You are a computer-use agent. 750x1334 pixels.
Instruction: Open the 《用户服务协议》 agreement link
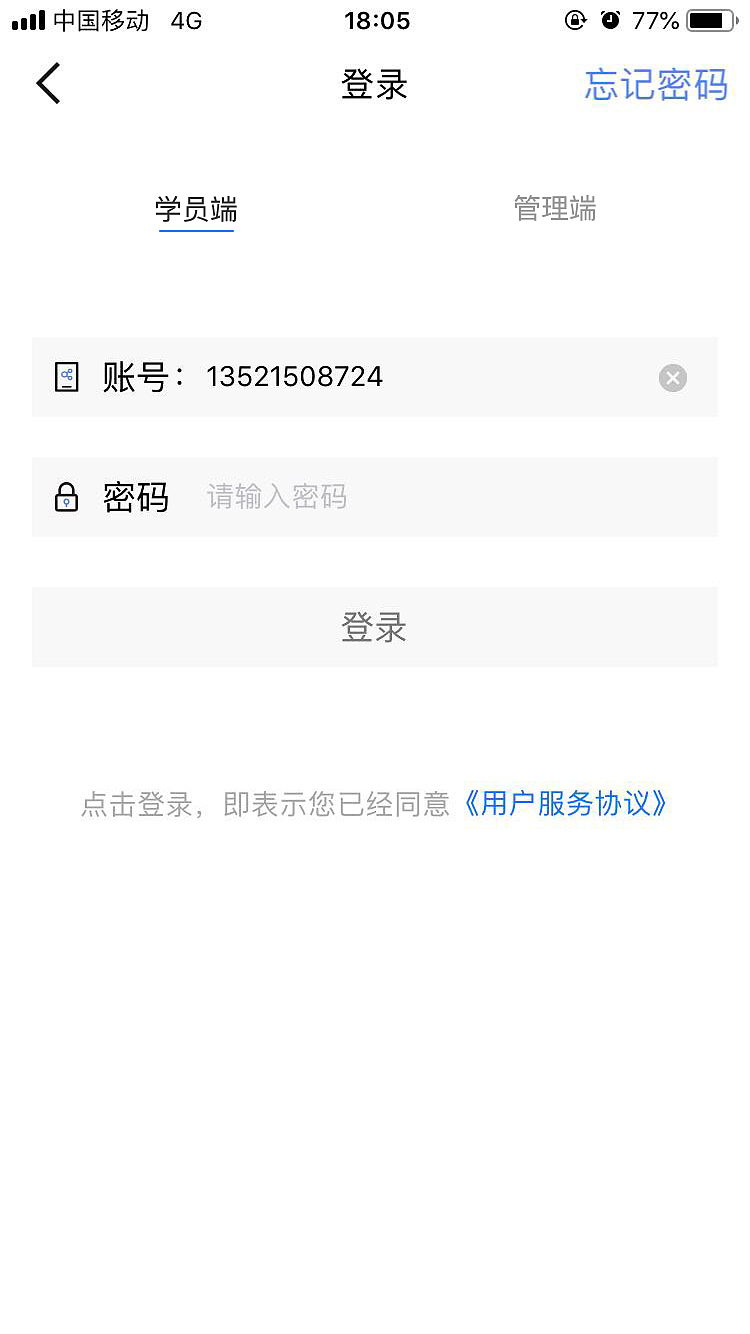coord(567,803)
